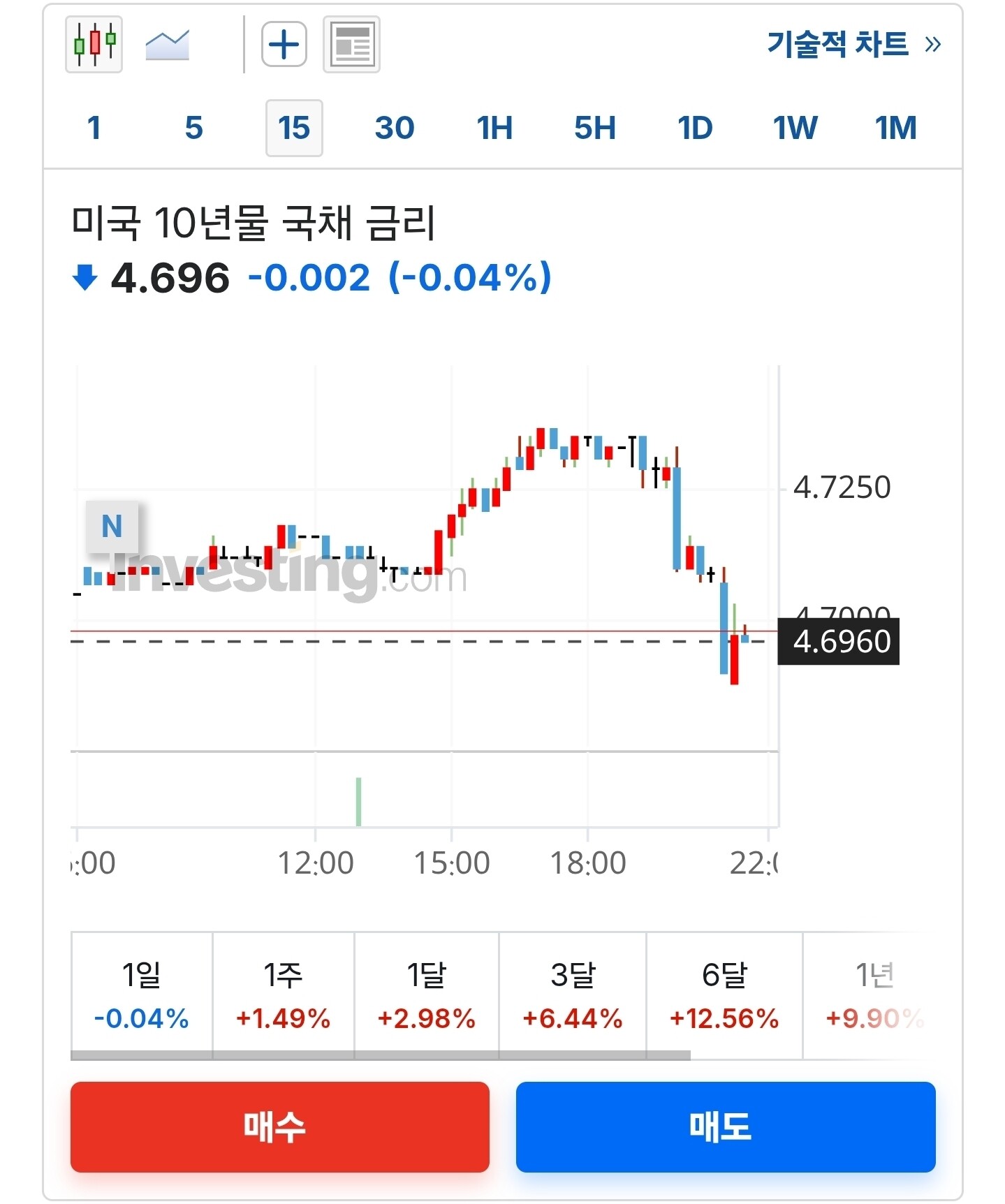Tap the red 매수 buy button
Screen dimensions: 1005x1204
(x=280, y=1126)
